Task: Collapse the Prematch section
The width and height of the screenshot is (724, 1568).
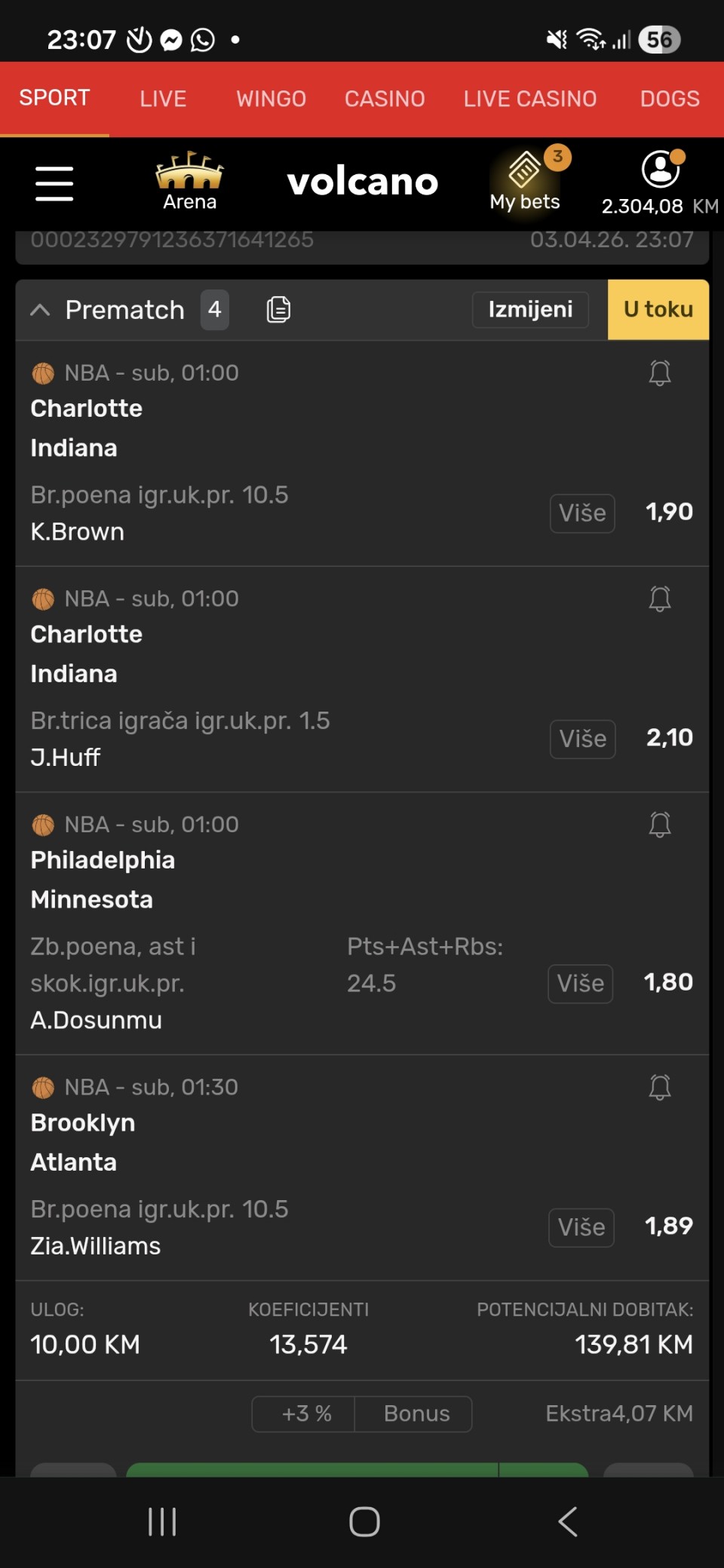Action: [x=40, y=310]
